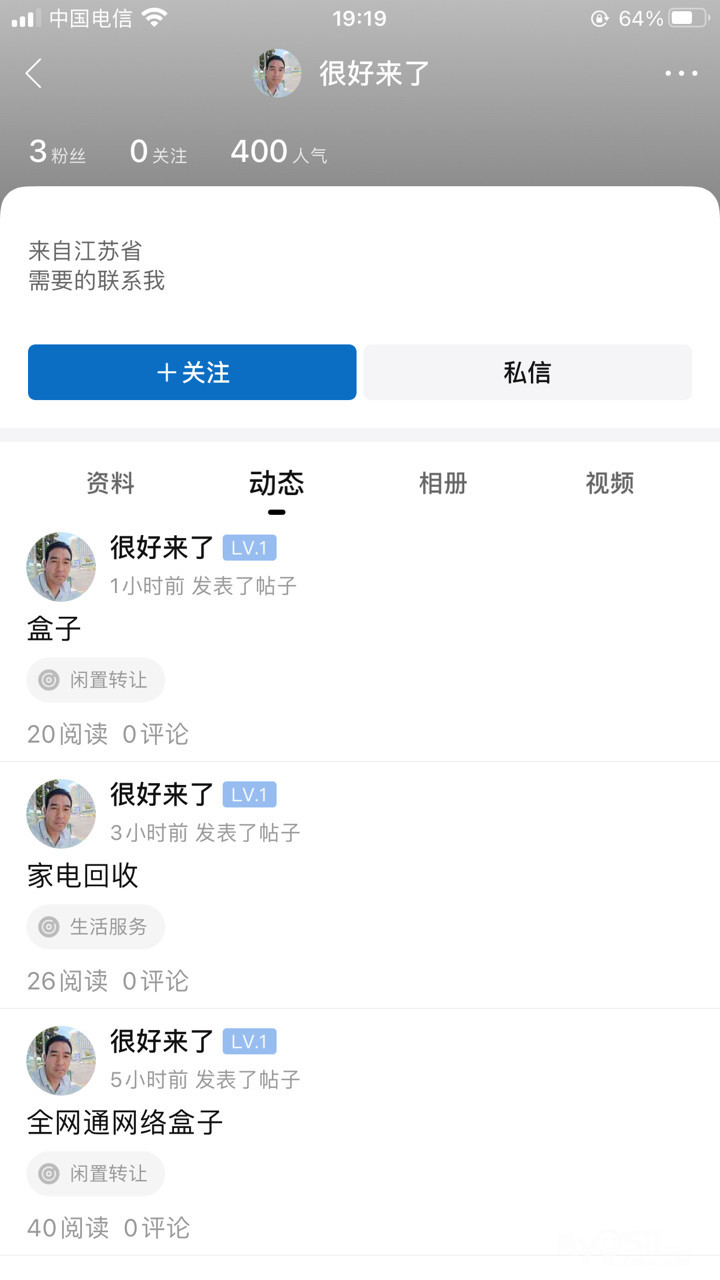Follow this user with +关注
This screenshot has width=720, height=1280.
point(192,372)
